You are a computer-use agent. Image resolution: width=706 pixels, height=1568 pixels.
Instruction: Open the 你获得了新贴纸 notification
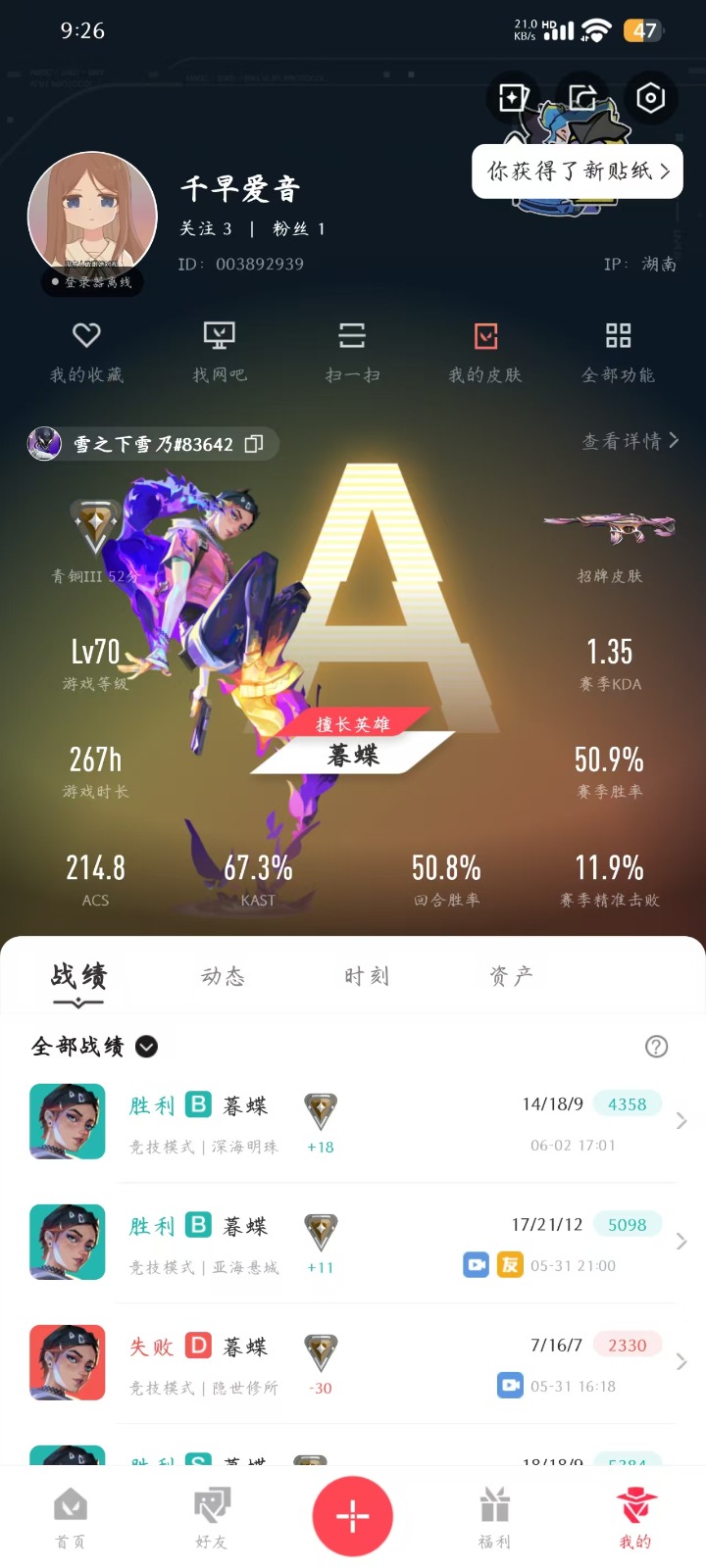pos(578,171)
